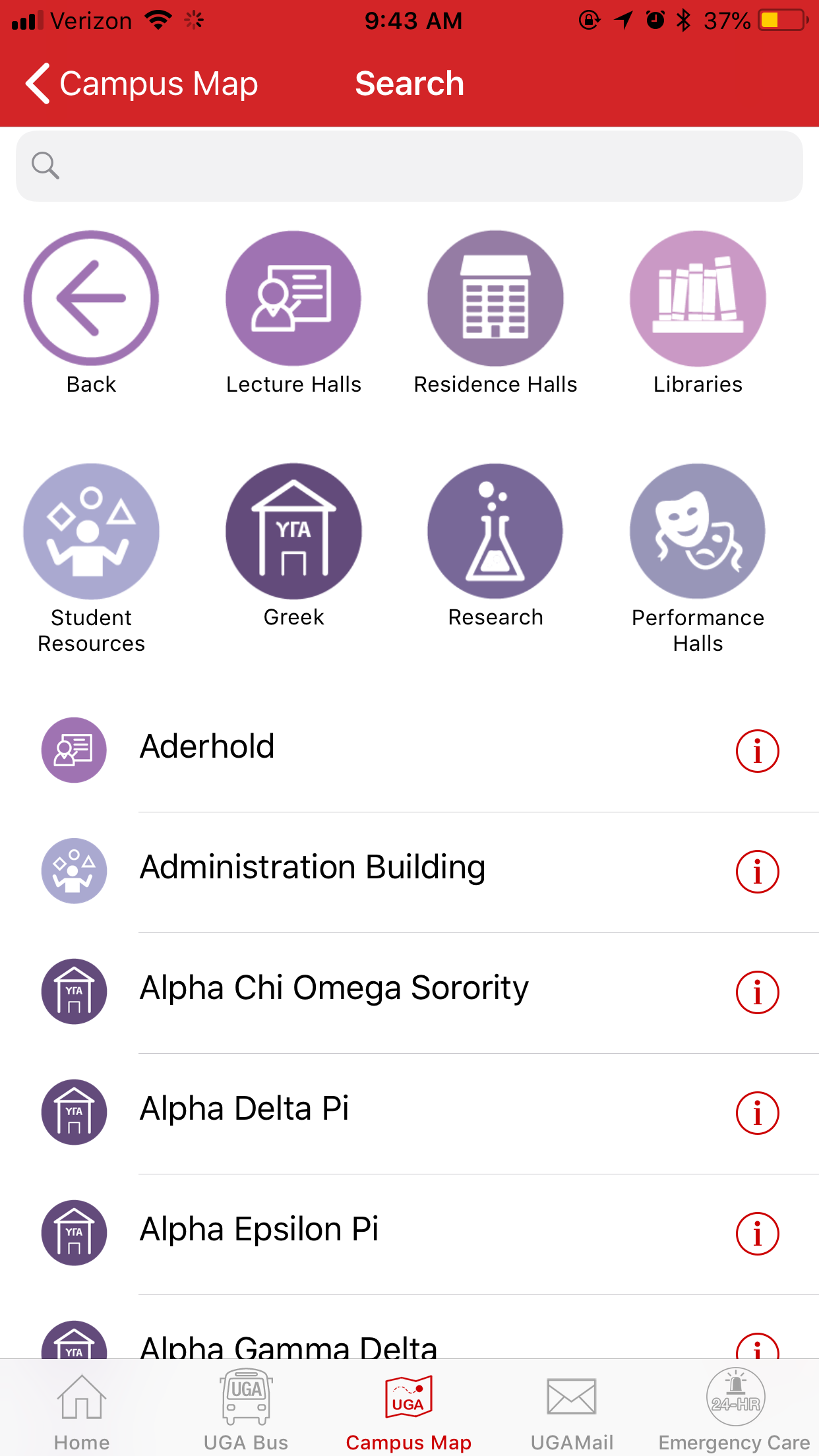
Task: Select the Performance Halls category
Action: point(698,531)
